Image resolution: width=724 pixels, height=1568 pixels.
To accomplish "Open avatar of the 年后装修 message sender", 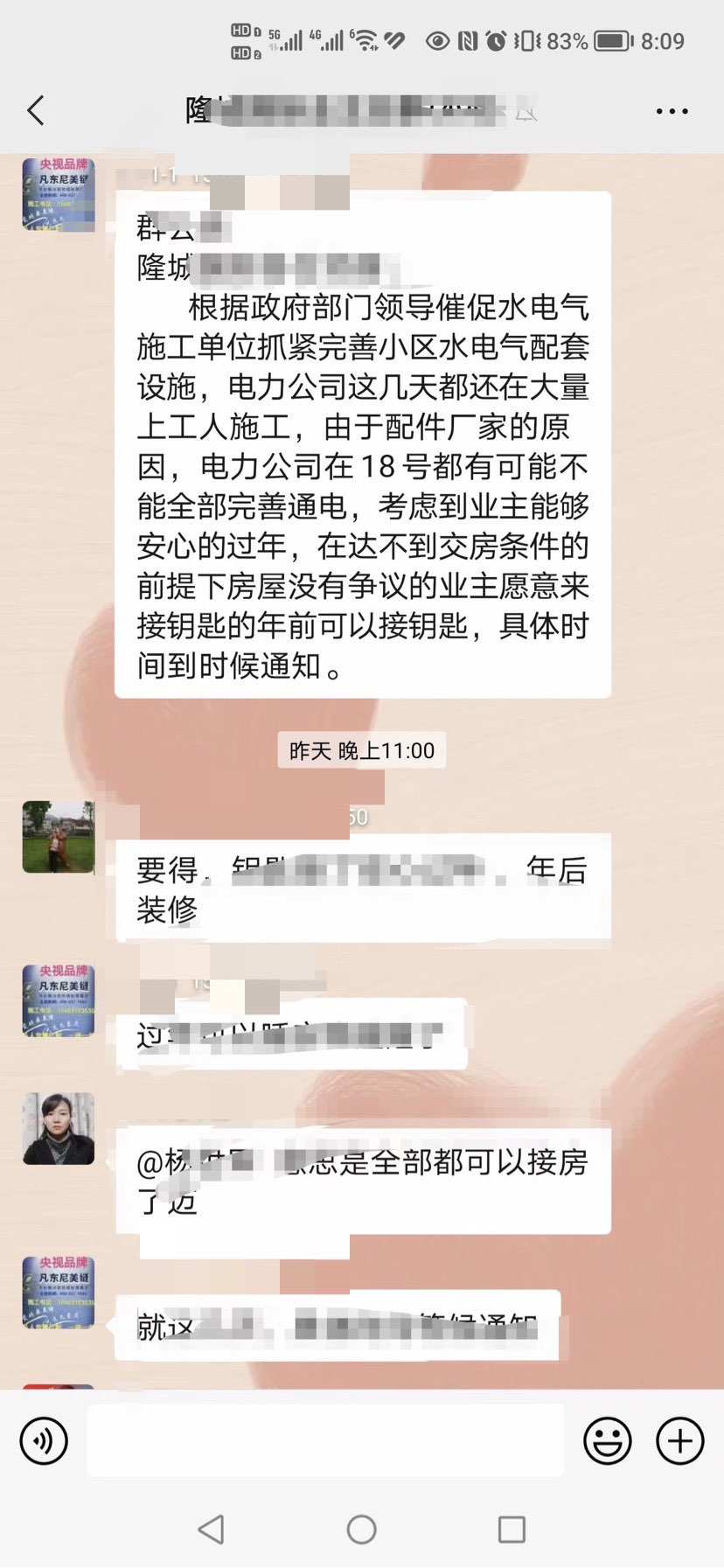I will 59,837.
